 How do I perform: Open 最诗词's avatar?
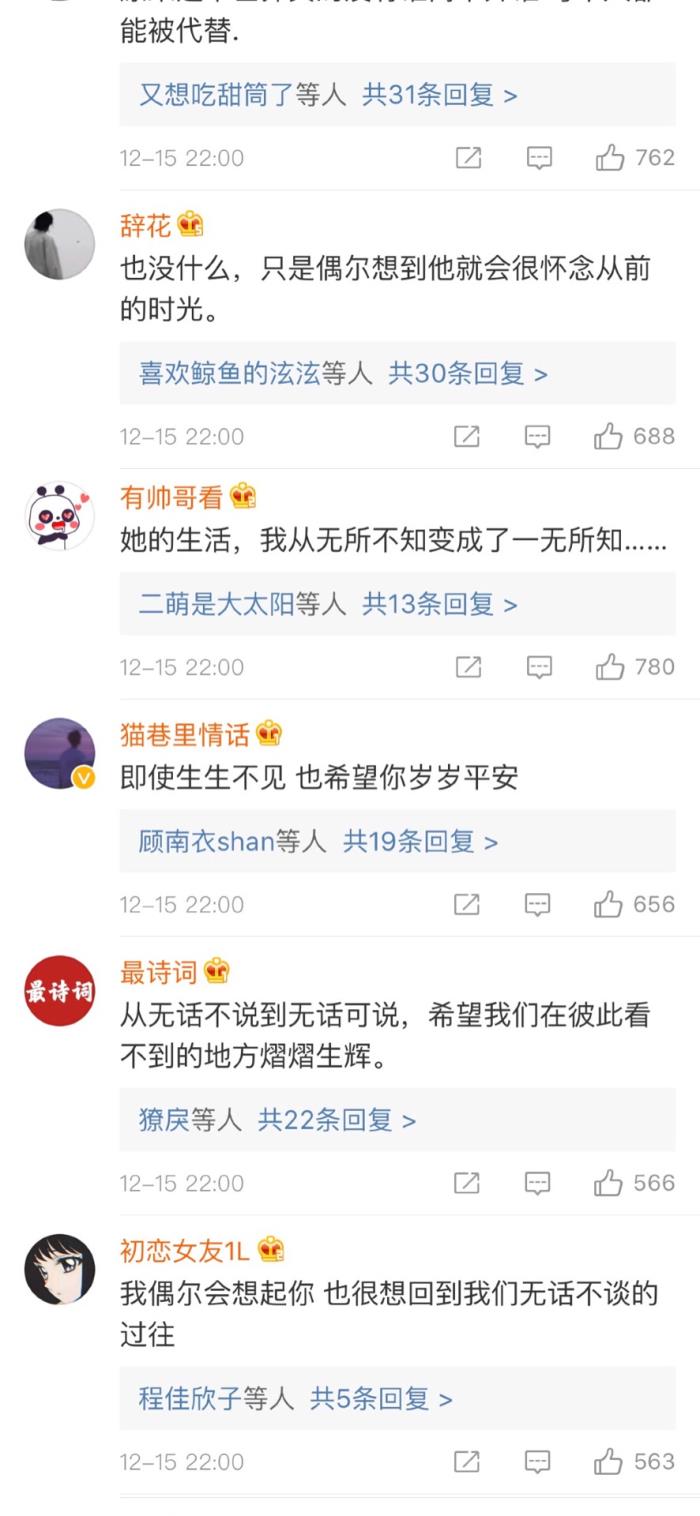click(x=59, y=991)
